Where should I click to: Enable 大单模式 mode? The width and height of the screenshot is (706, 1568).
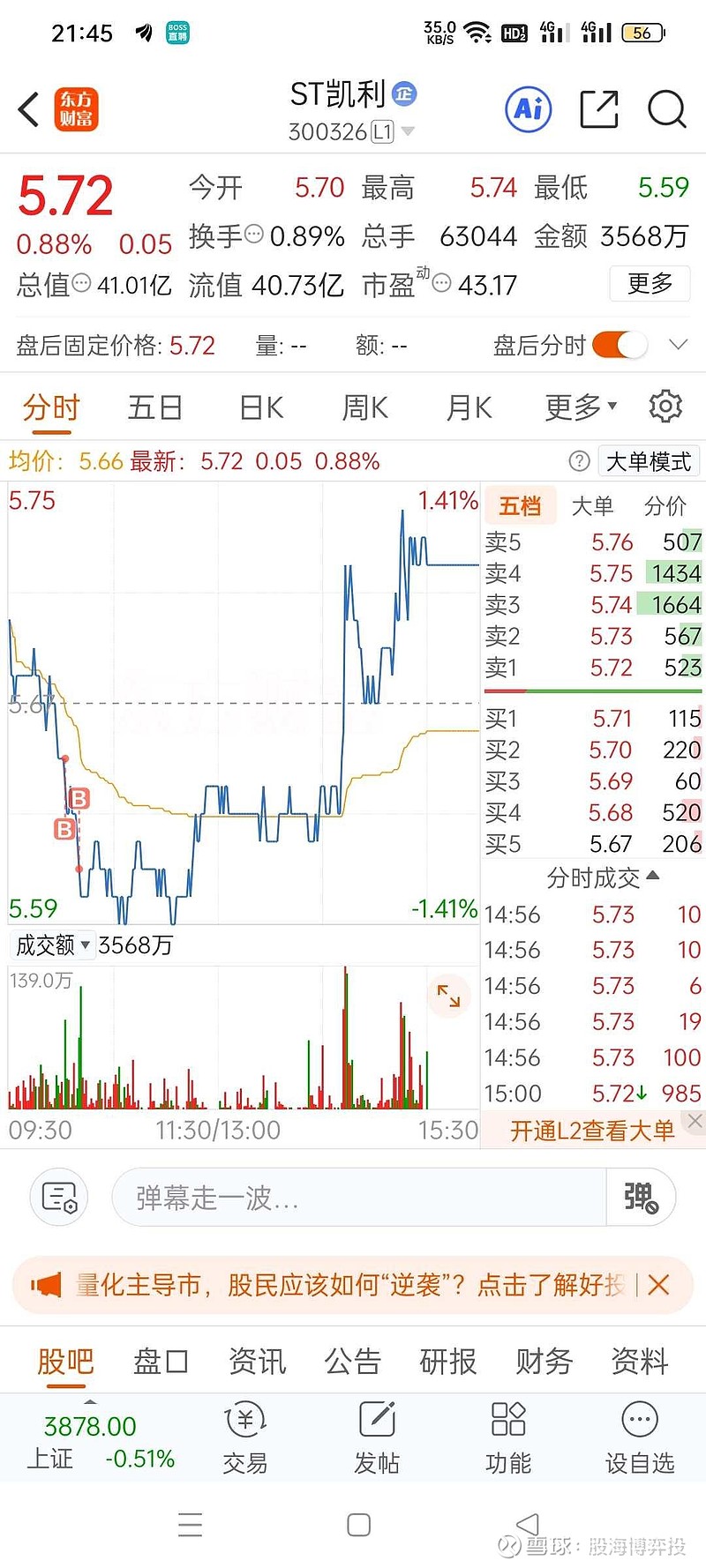coord(648,461)
